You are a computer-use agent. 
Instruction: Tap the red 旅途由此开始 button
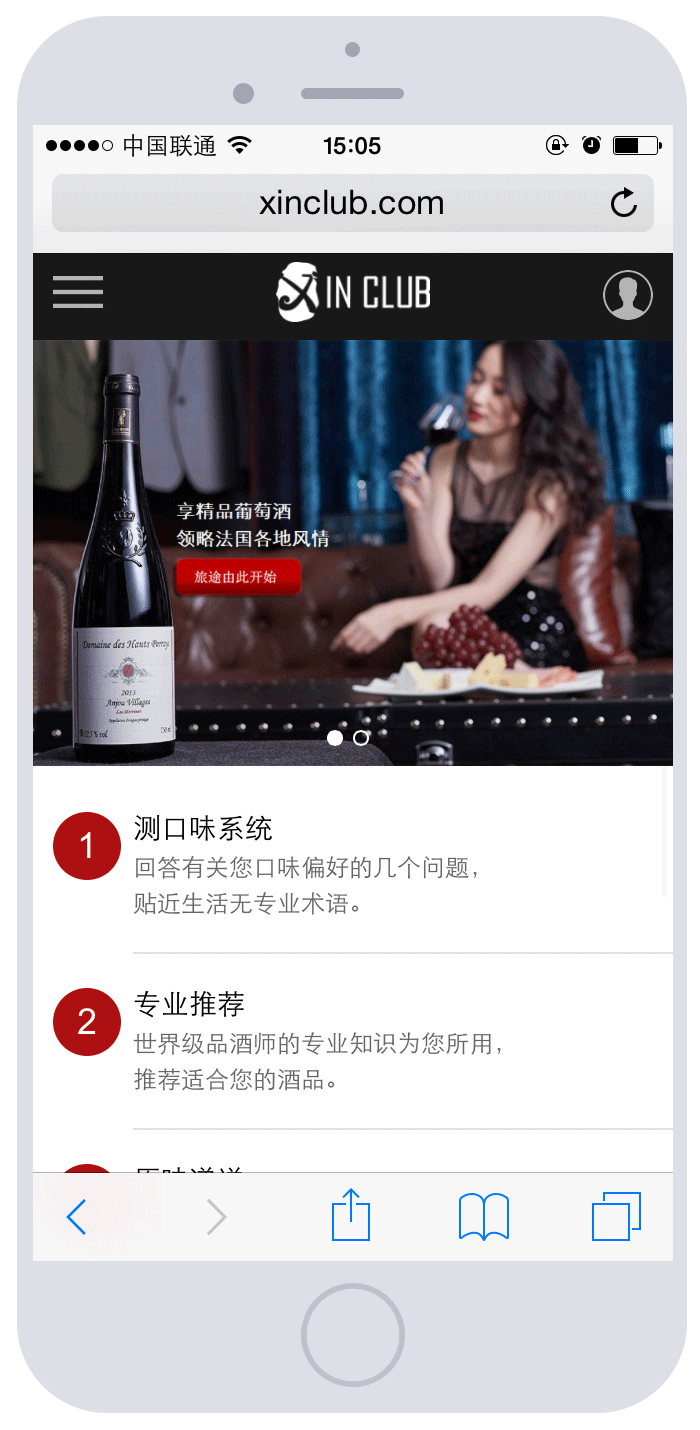tap(237, 577)
